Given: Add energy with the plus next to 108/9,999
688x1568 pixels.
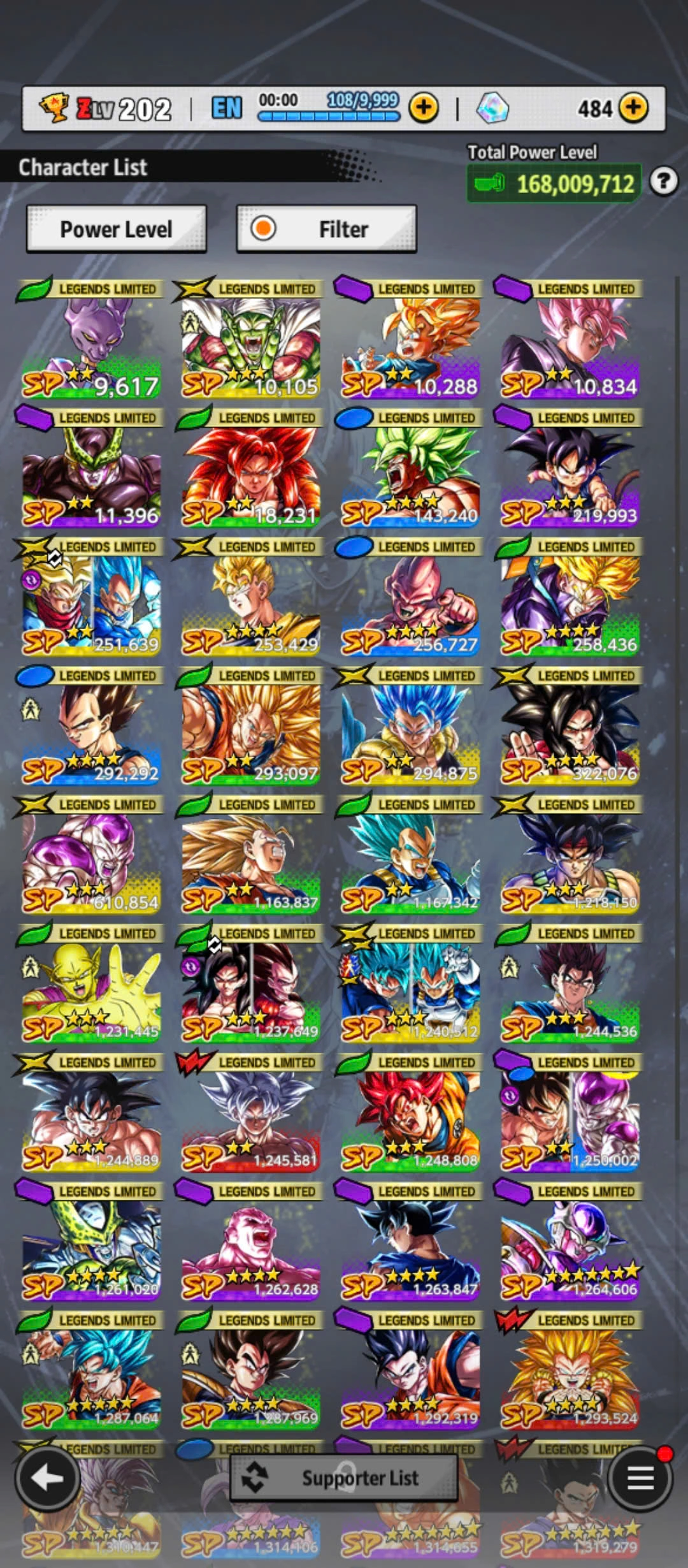Looking at the screenshot, I should point(424,108).
